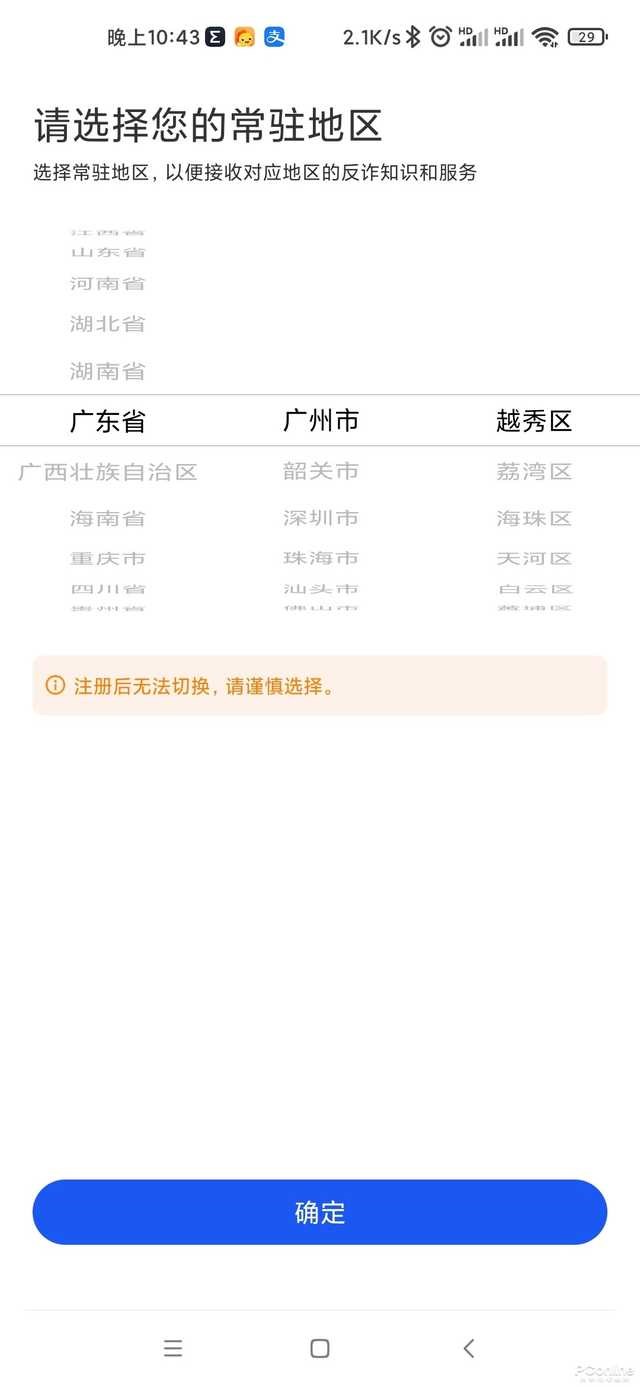Pick 天河区 in the district column
The height and width of the screenshot is (1387, 640).
534,558
